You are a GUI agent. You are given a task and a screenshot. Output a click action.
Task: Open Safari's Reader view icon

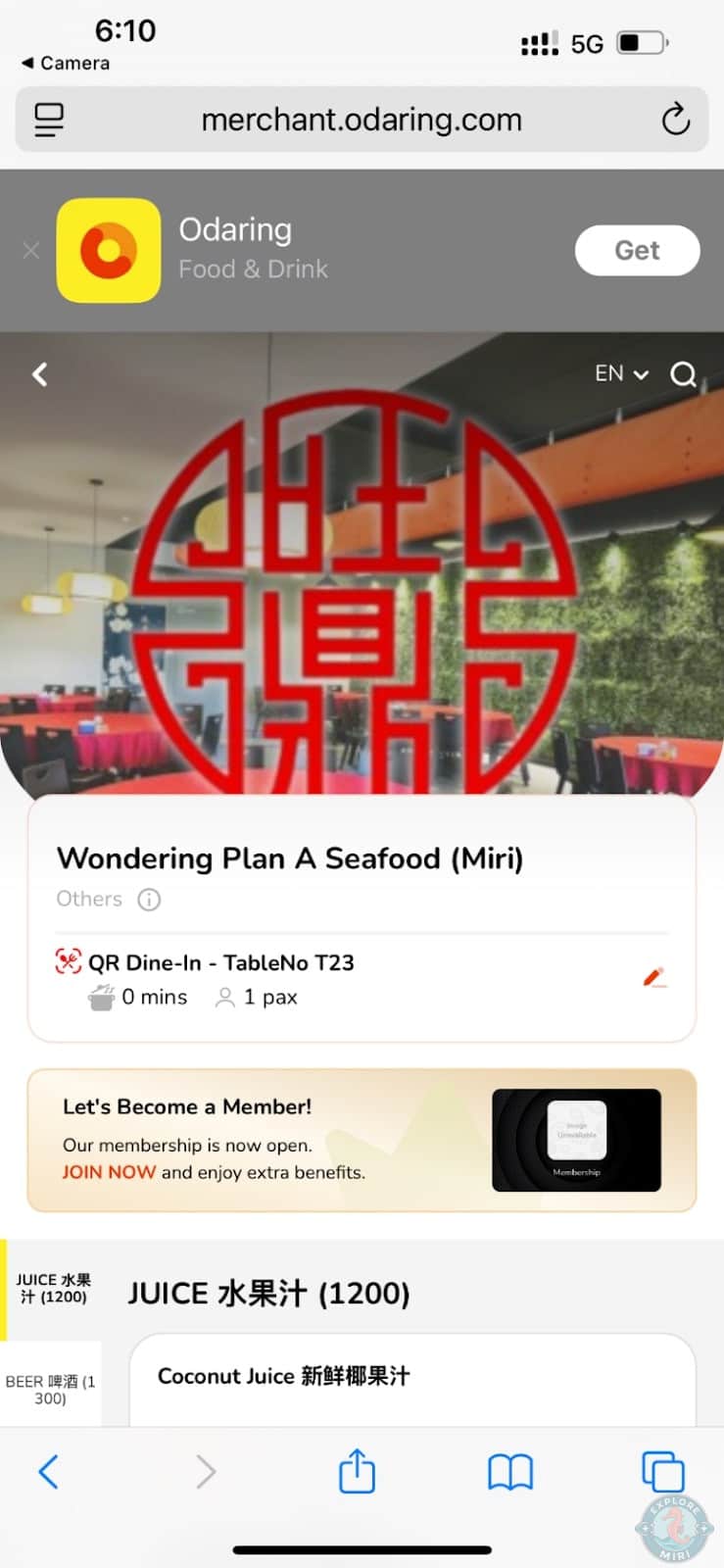click(x=48, y=119)
